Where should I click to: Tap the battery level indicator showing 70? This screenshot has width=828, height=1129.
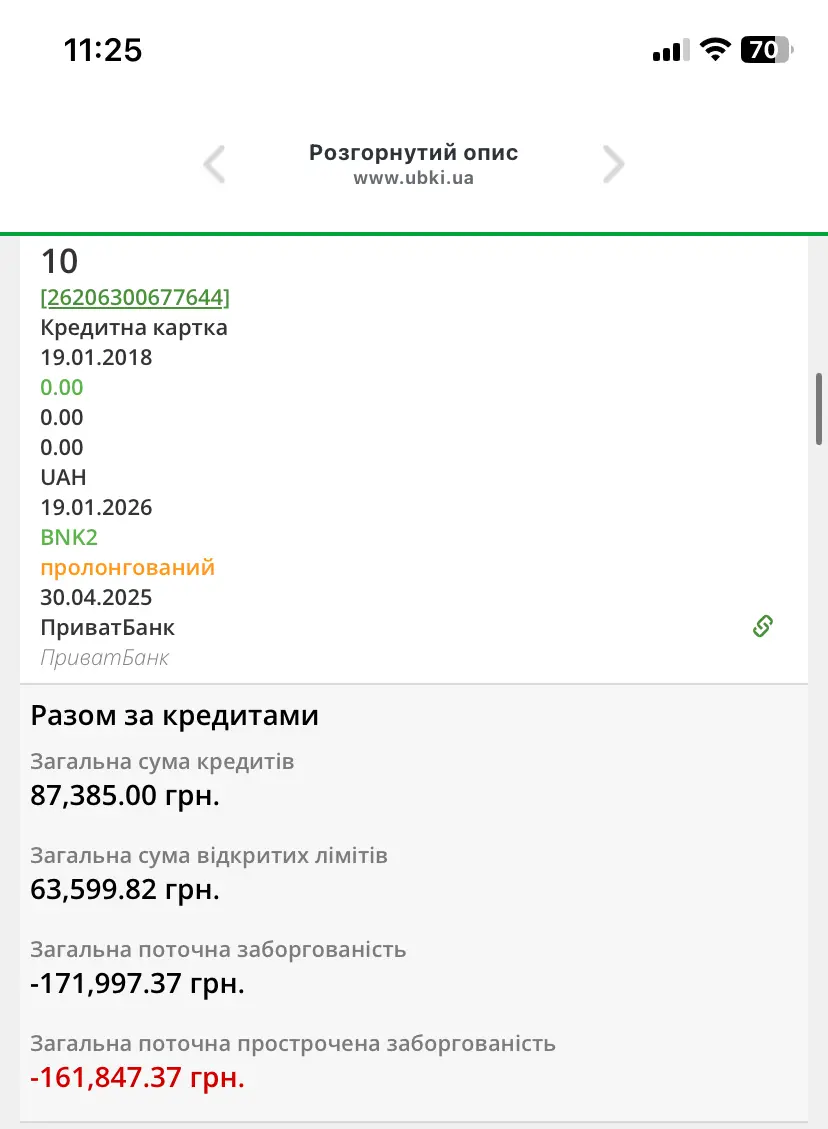tap(764, 50)
